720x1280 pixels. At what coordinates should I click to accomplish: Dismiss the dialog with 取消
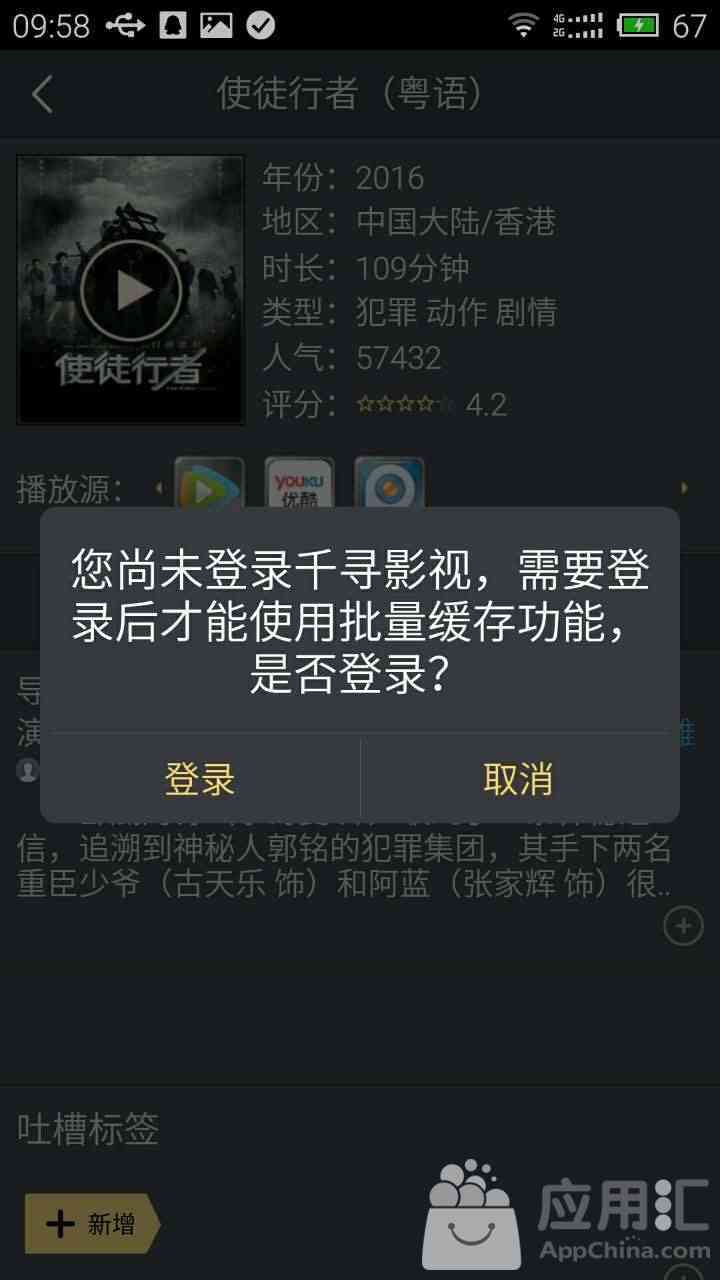click(519, 779)
